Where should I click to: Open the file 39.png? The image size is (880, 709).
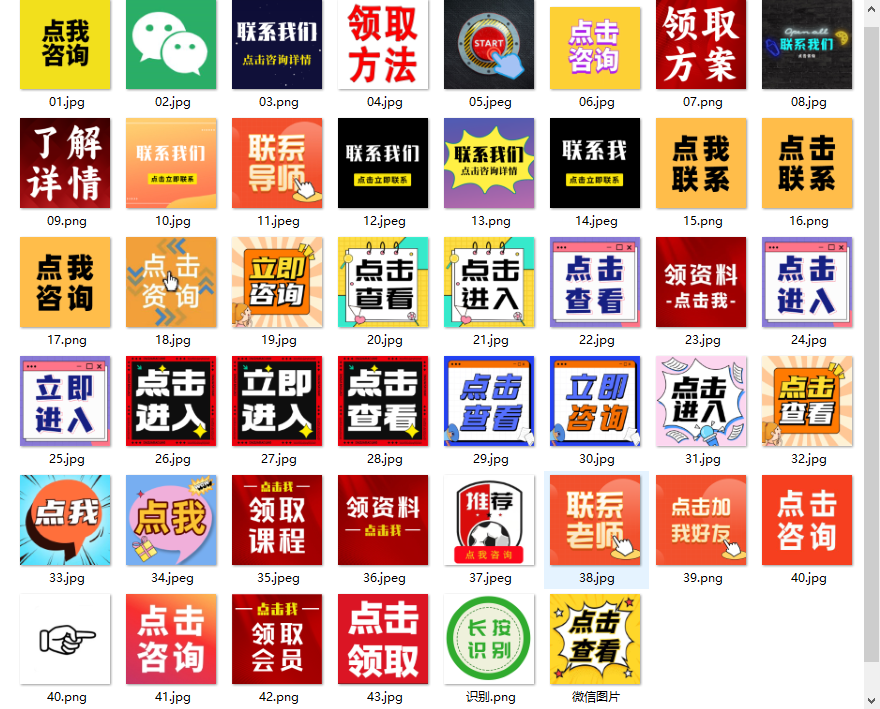[701, 520]
